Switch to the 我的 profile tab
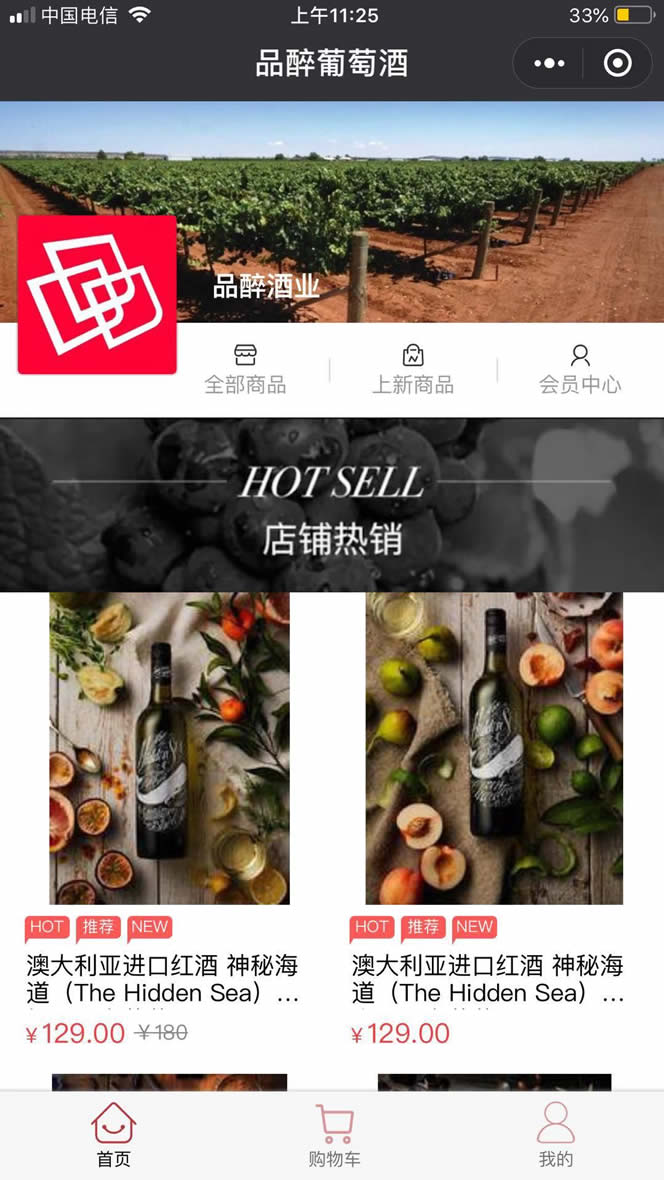664x1180 pixels. 556,1135
